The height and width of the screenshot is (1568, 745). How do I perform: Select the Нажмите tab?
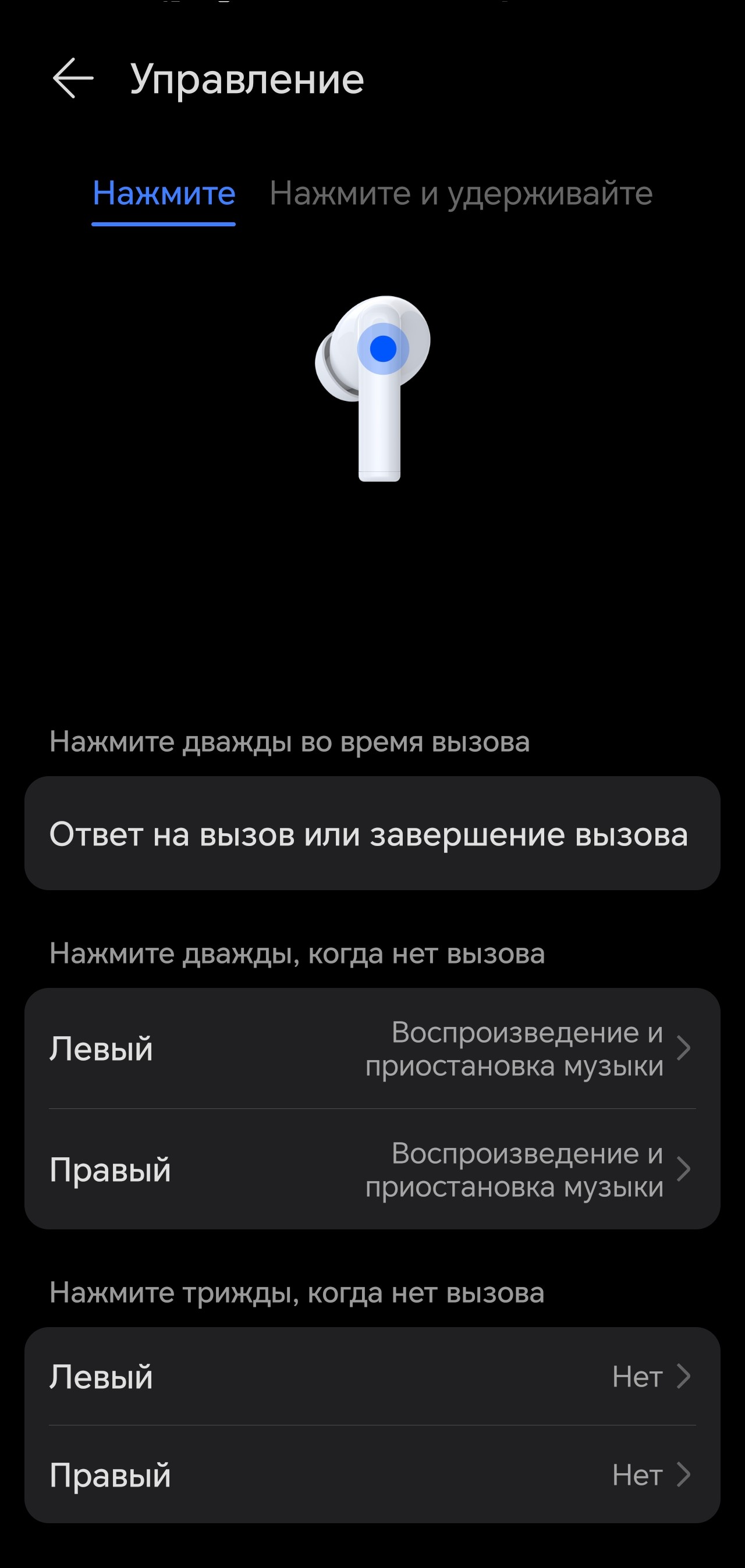[x=163, y=194]
